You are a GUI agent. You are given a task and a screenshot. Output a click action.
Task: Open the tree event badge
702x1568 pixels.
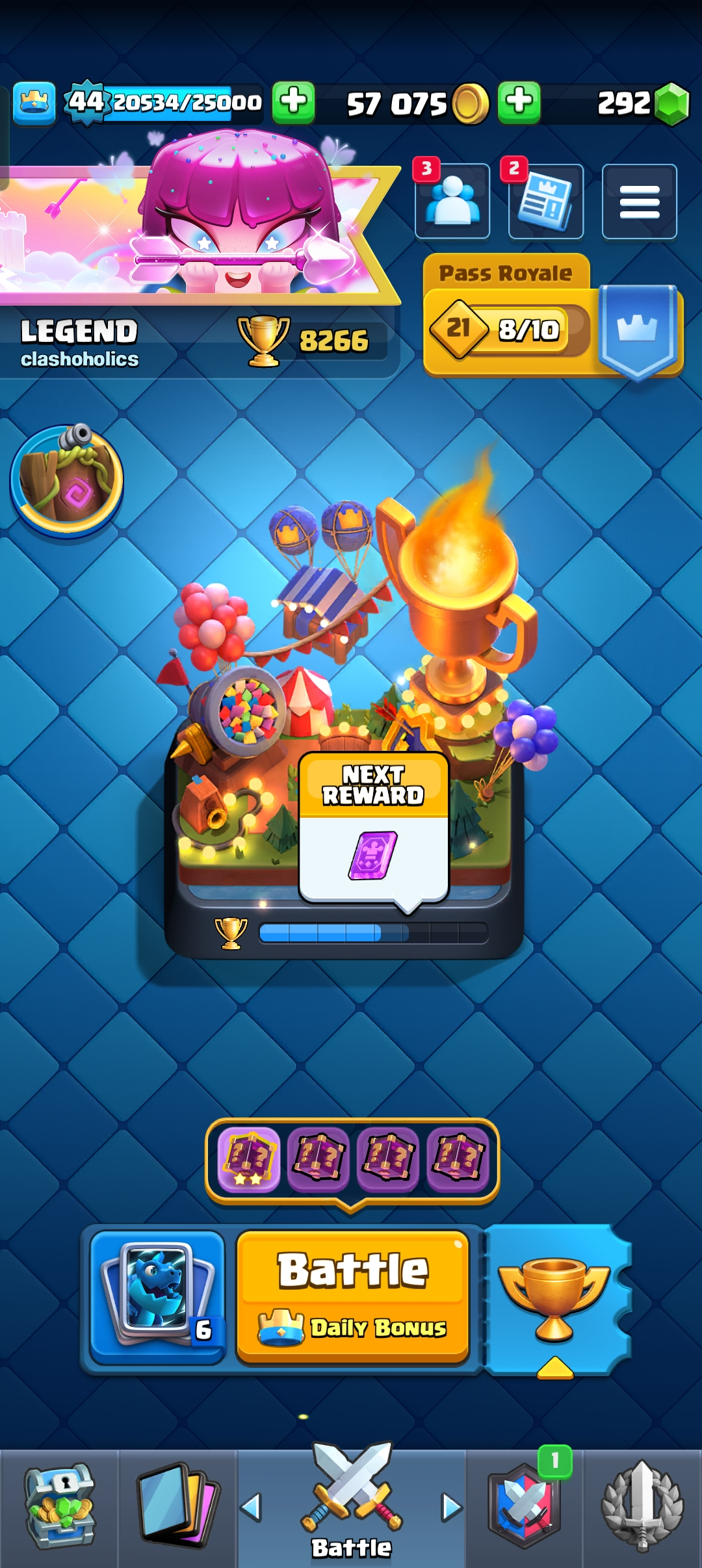66,480
